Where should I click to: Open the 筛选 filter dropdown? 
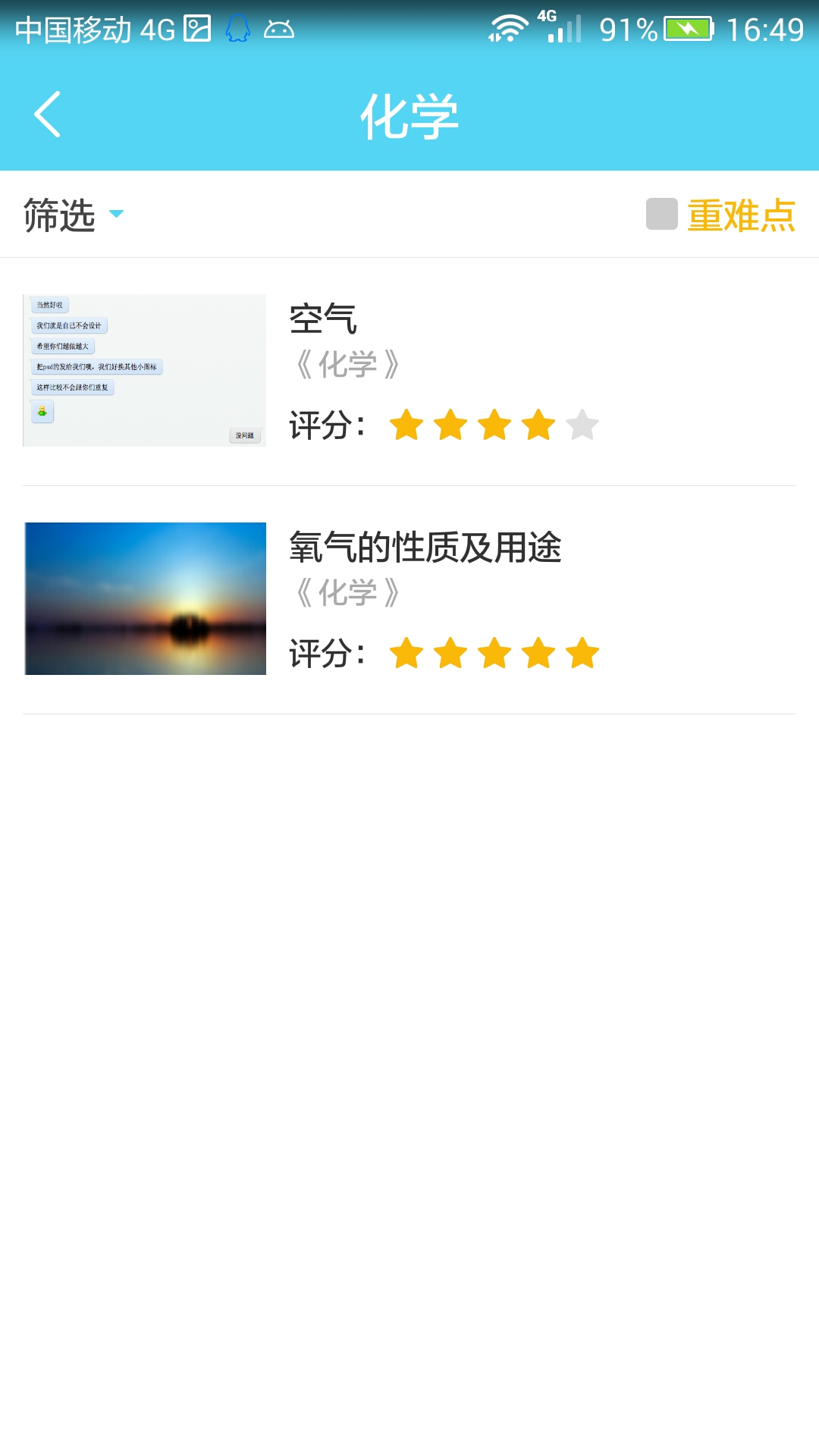61,216
